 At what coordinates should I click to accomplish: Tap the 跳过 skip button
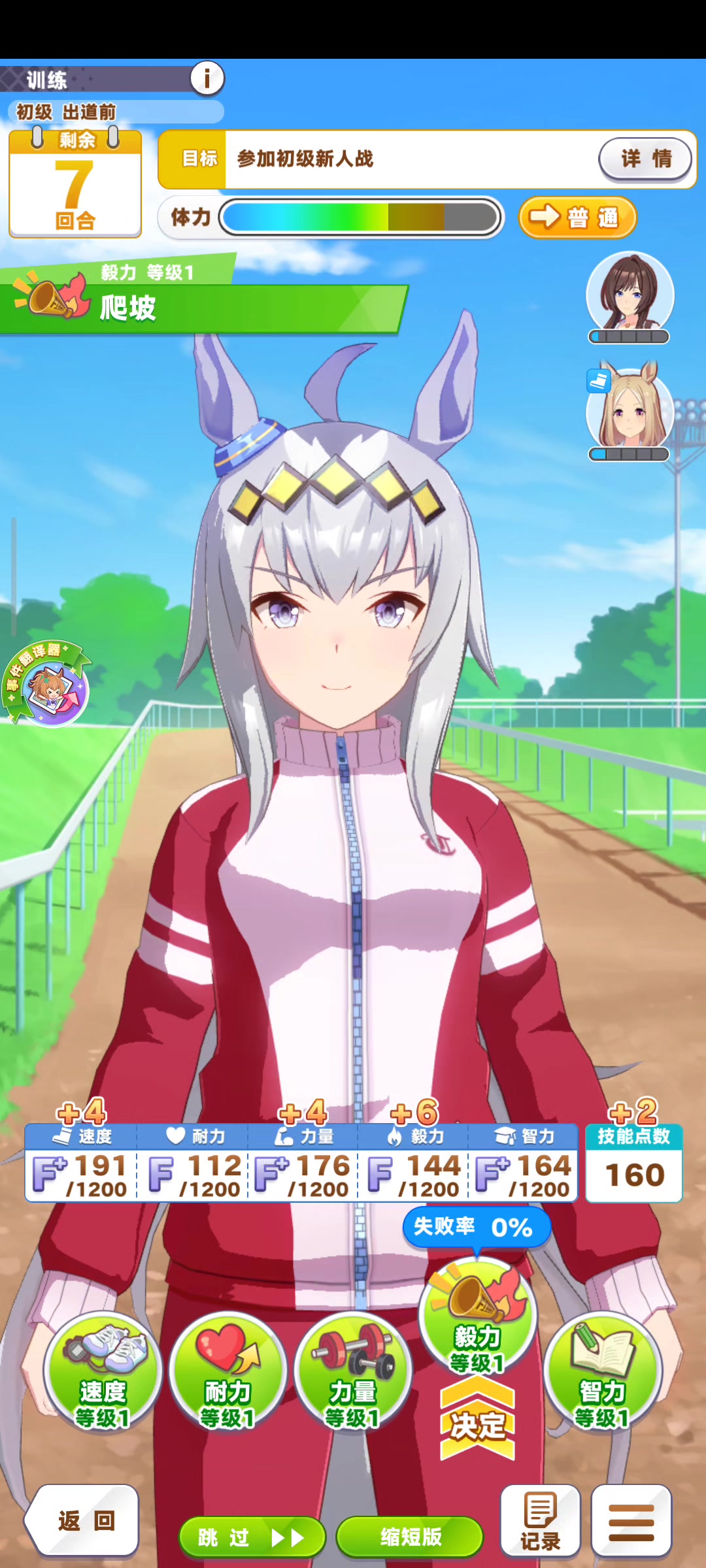[x=252, y=1537]
